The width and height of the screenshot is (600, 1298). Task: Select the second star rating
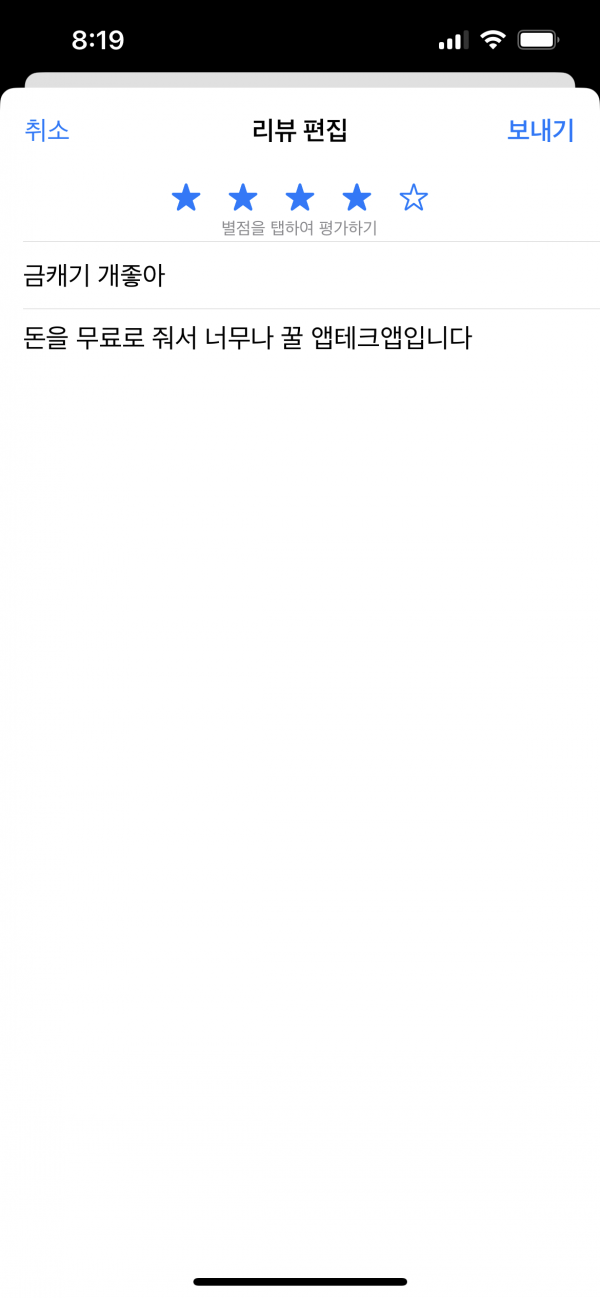[243, 198]
